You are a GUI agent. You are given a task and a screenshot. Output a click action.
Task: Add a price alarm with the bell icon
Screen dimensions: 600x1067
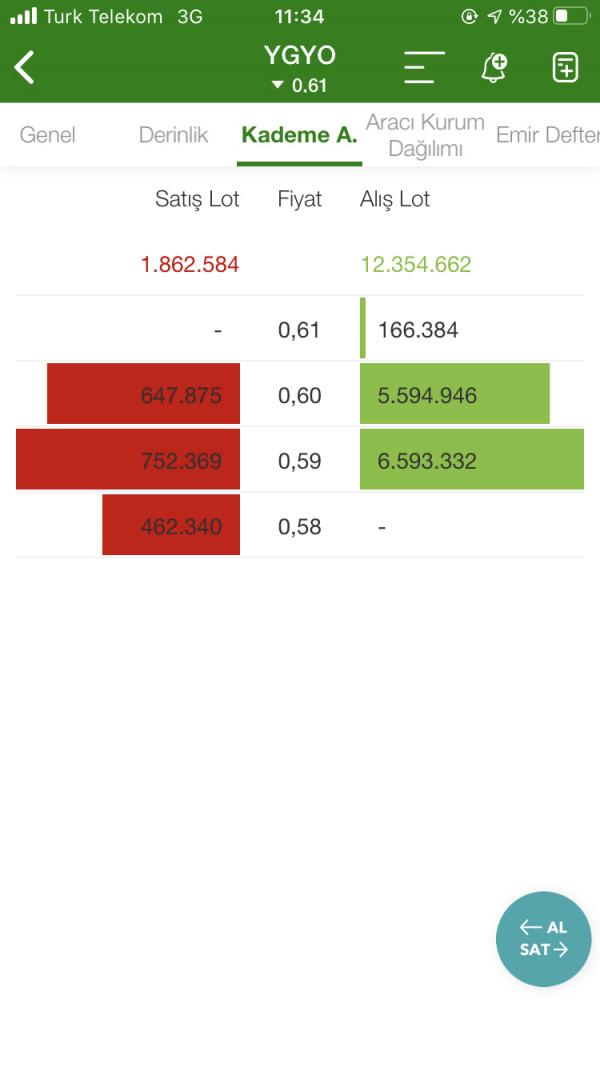495,68
